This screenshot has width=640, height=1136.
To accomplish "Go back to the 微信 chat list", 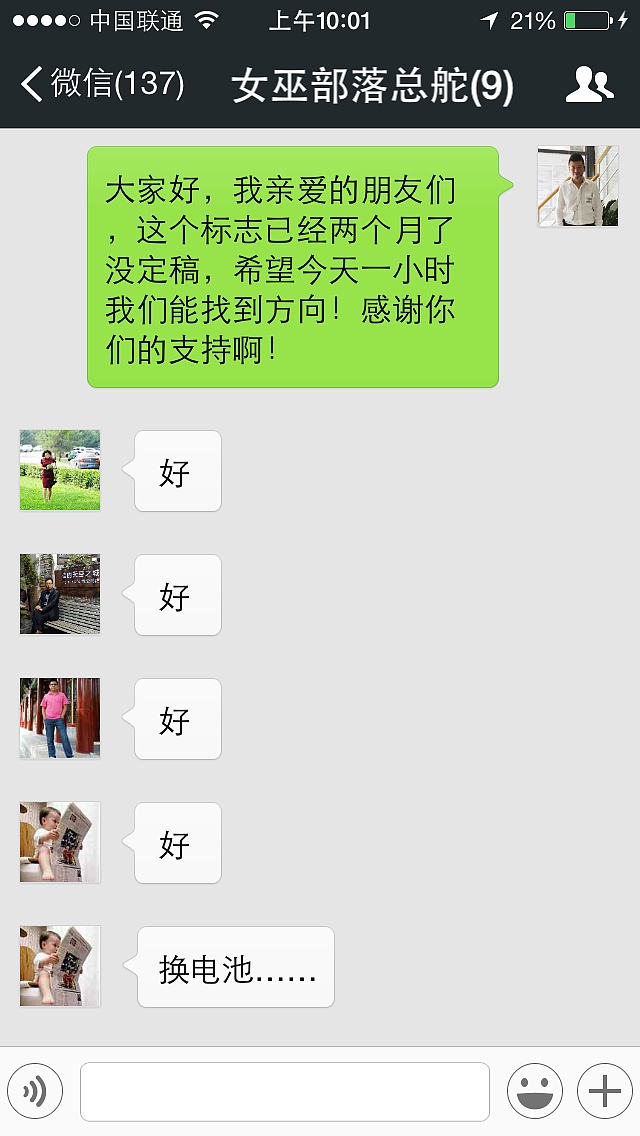I will 100,84.
